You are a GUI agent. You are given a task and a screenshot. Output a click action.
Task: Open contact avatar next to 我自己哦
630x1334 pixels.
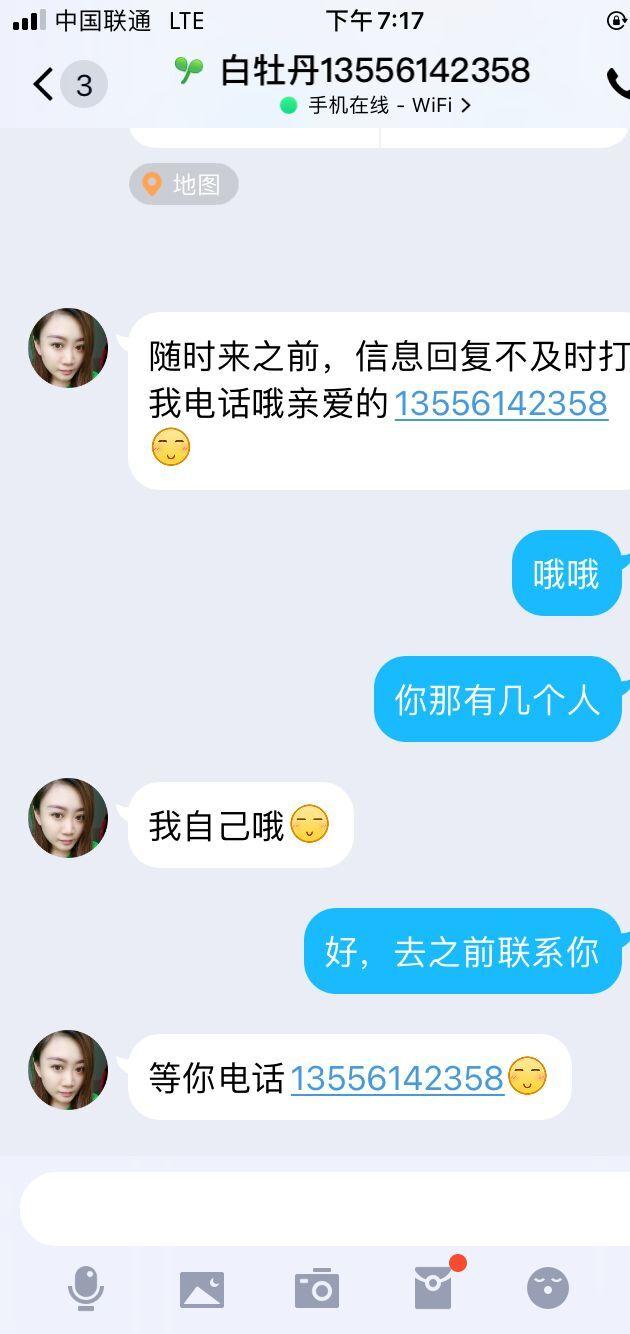coord(68,818)
